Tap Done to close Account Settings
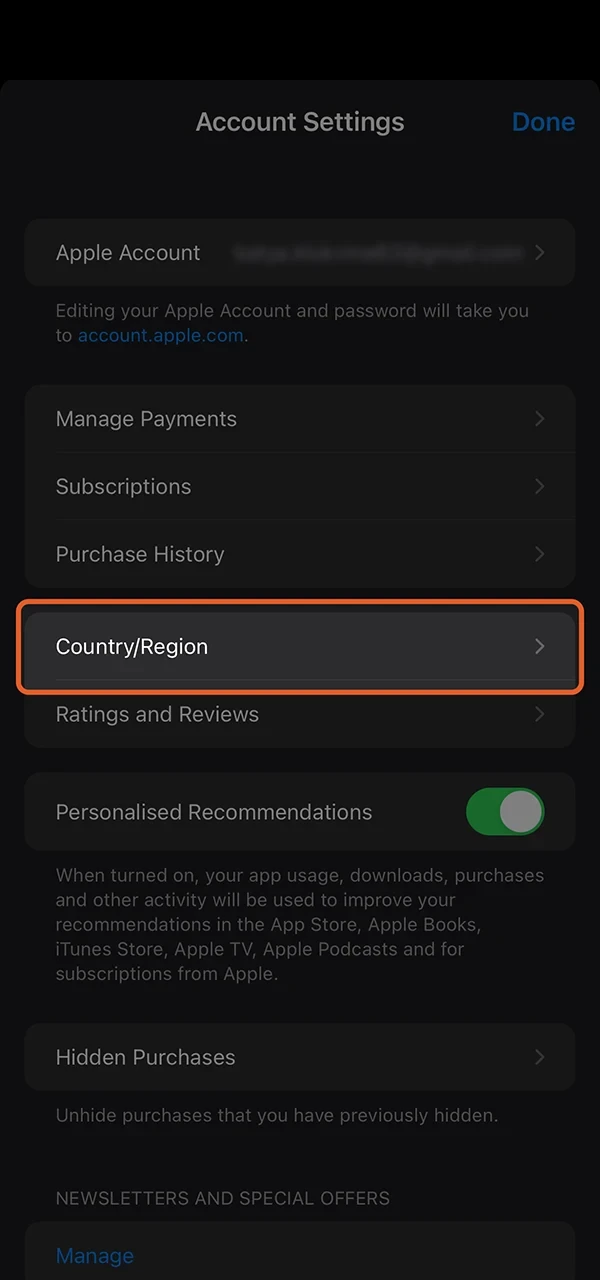This screenshot has height=1280, width=600. pos(543,122)
